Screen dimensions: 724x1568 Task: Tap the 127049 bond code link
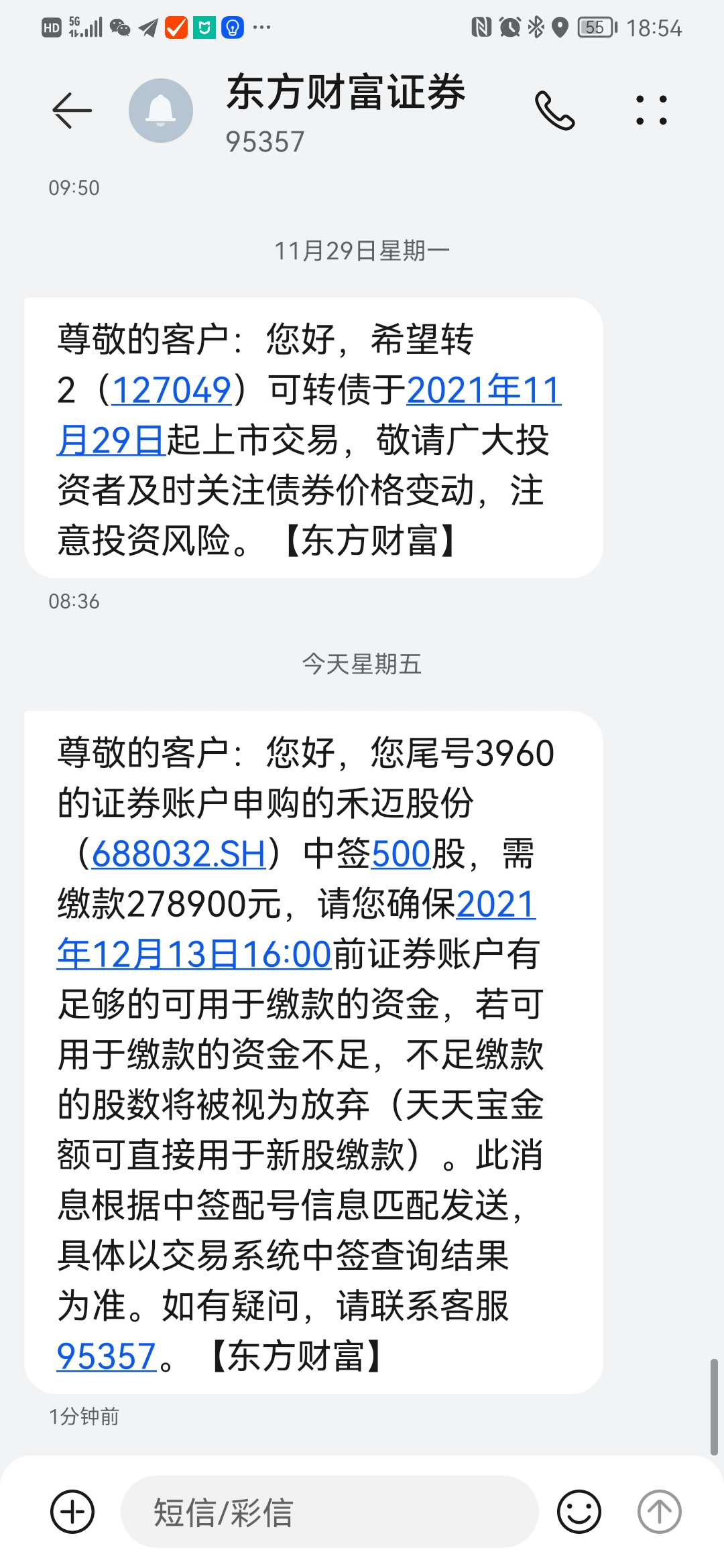click(x=172, y=390)
